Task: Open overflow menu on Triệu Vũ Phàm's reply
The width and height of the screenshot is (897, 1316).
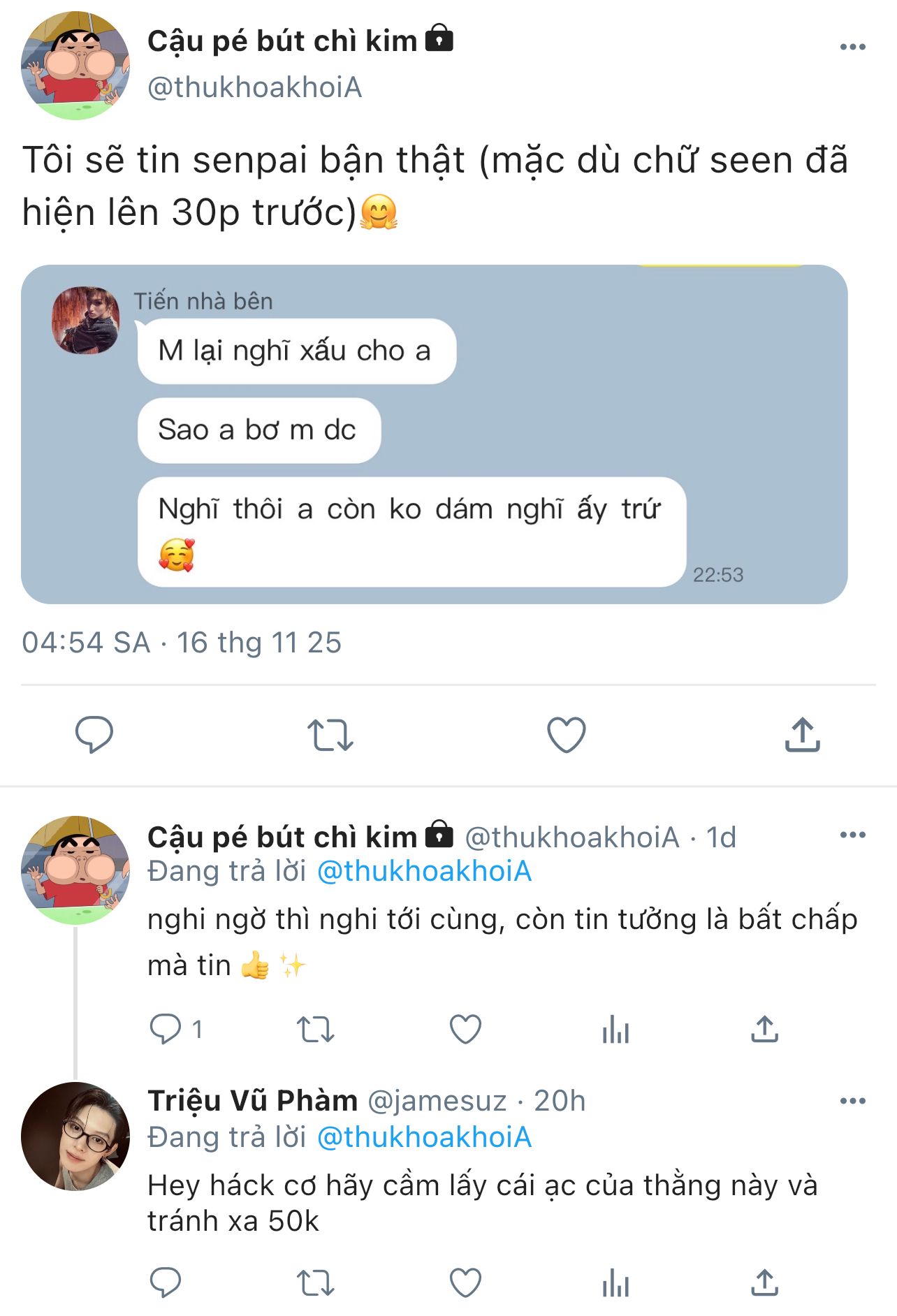Action: 852,1101
